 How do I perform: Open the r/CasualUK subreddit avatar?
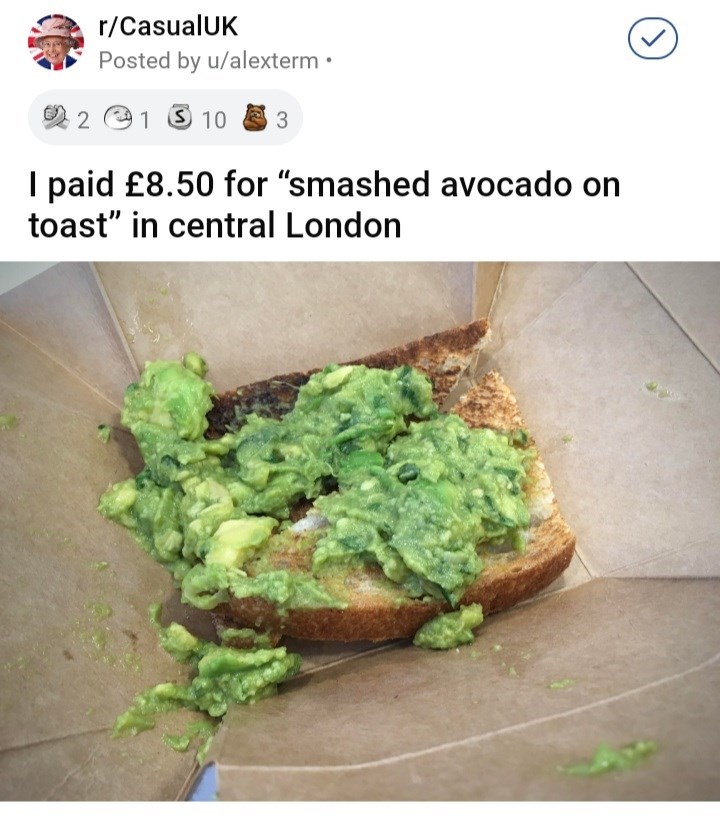(x=56, y=44)
